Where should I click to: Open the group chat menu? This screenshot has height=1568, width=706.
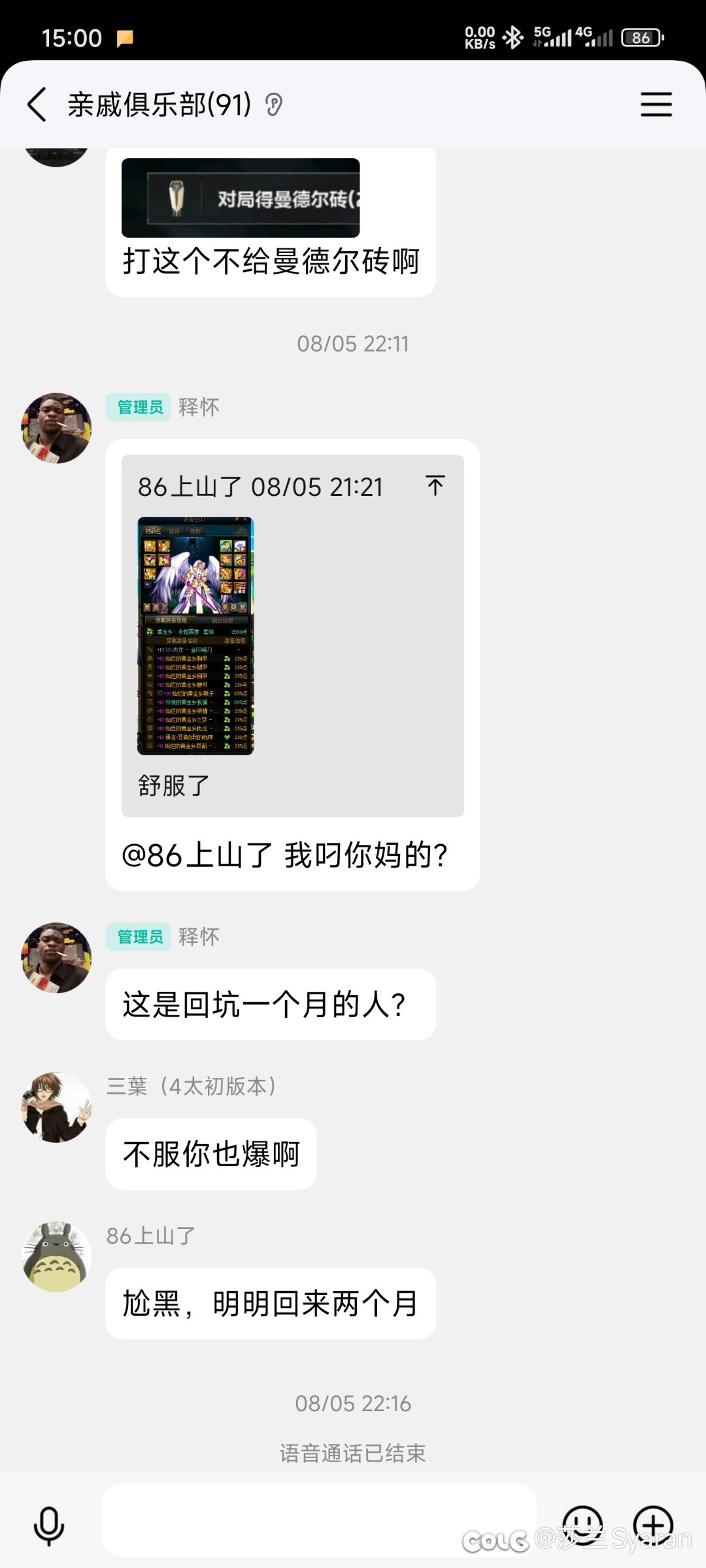(x=656, y=105)
